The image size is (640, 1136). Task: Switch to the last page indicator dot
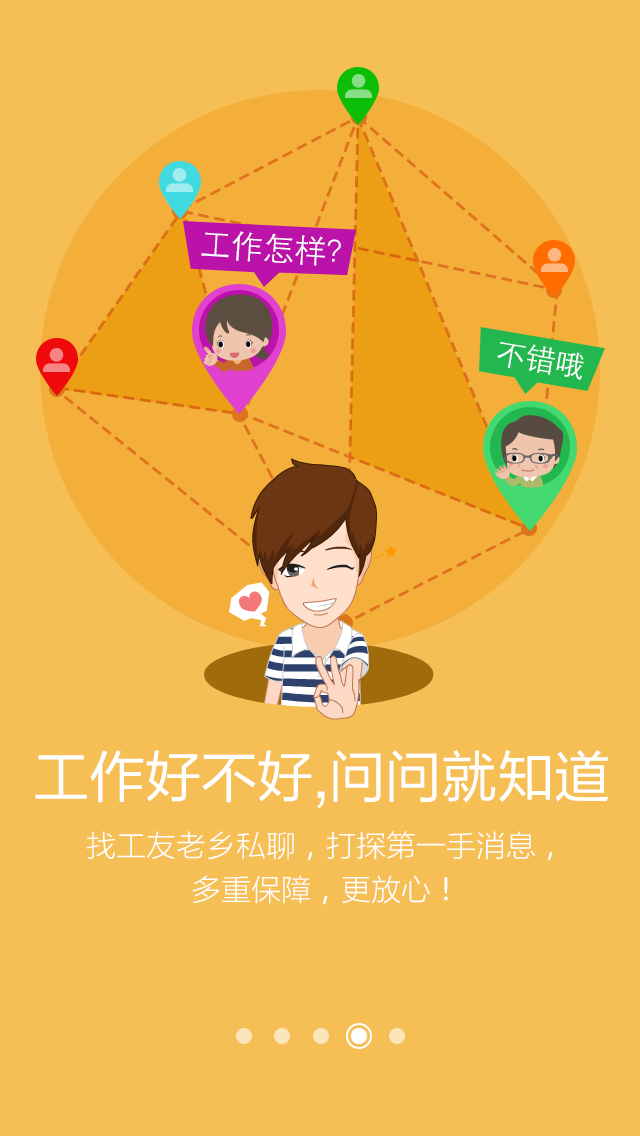pos(397,1036)
